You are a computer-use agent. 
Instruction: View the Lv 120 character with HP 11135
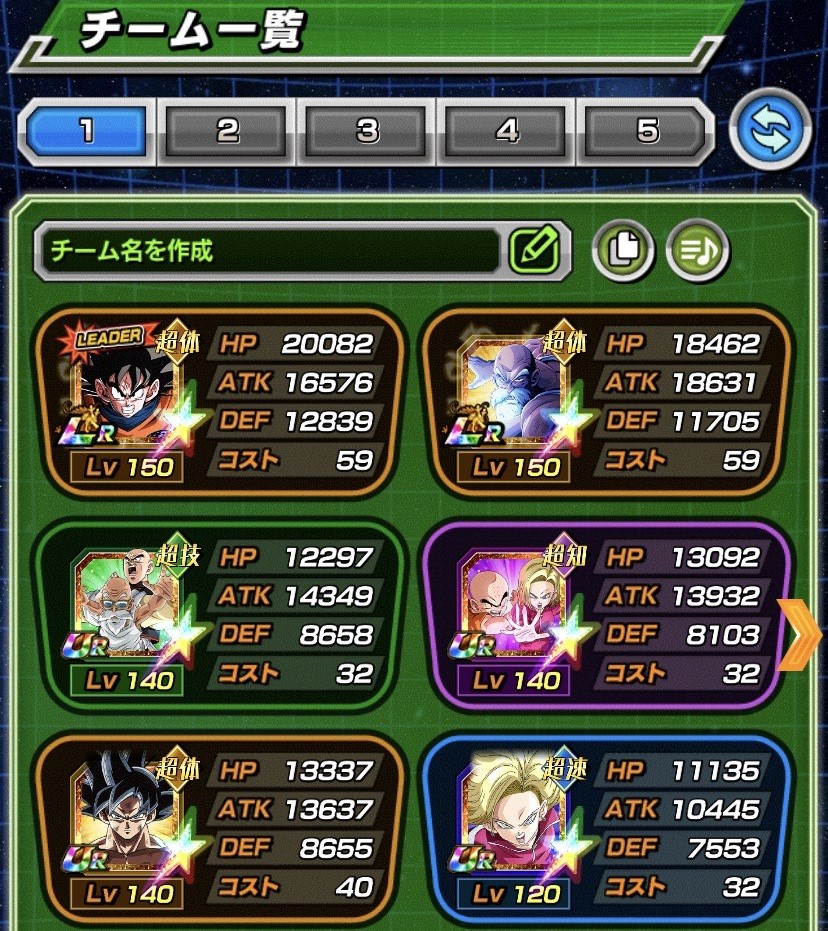click(606, 829)
